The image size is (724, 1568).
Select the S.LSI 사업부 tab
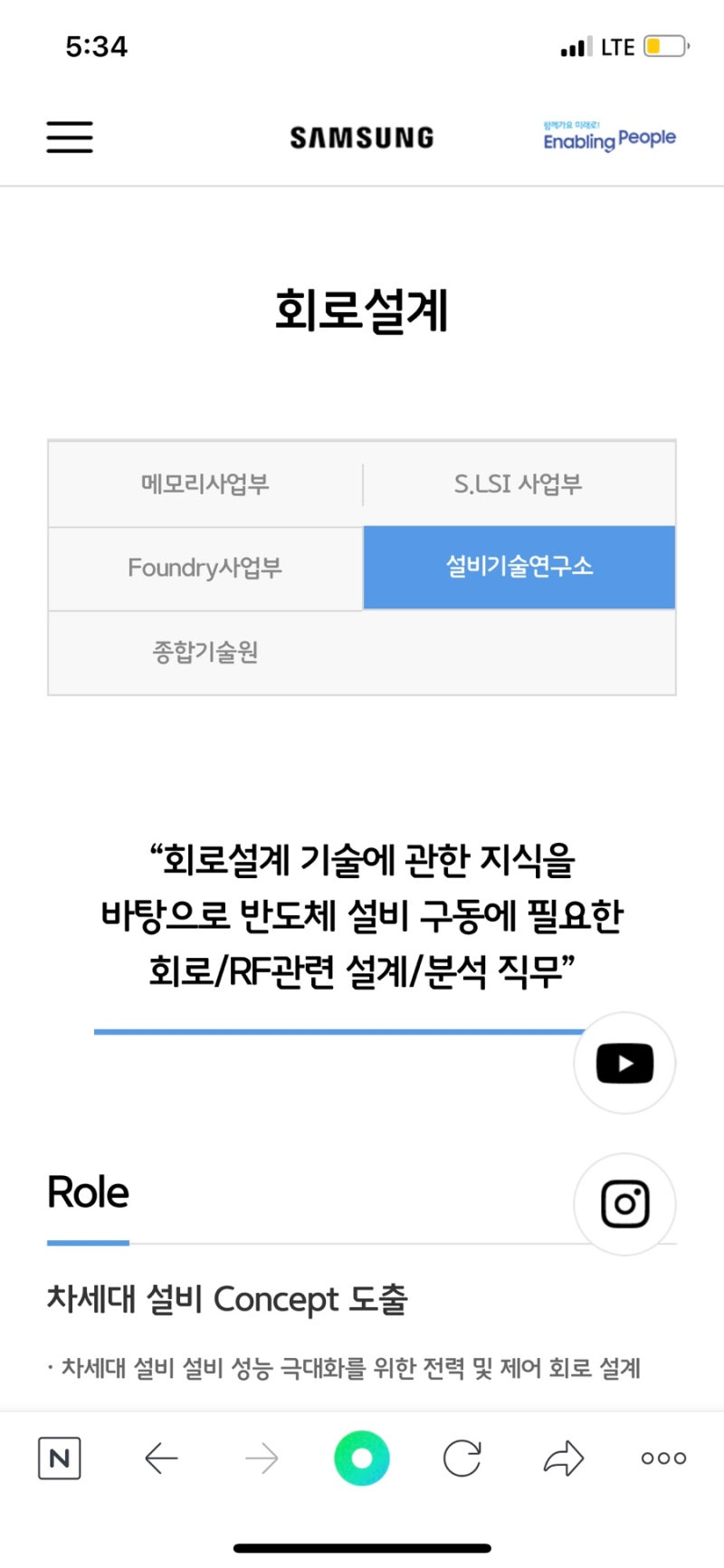519,484
